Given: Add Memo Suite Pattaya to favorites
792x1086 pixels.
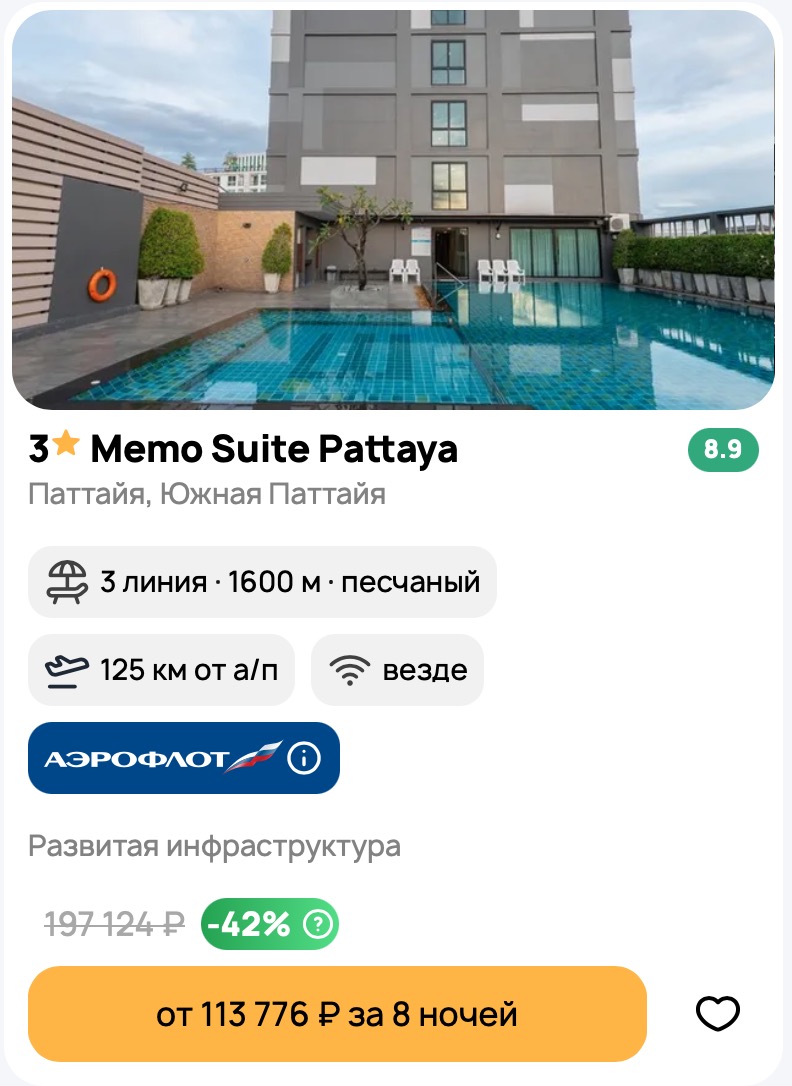Looking at the screenshot, I should (717, 1014).
